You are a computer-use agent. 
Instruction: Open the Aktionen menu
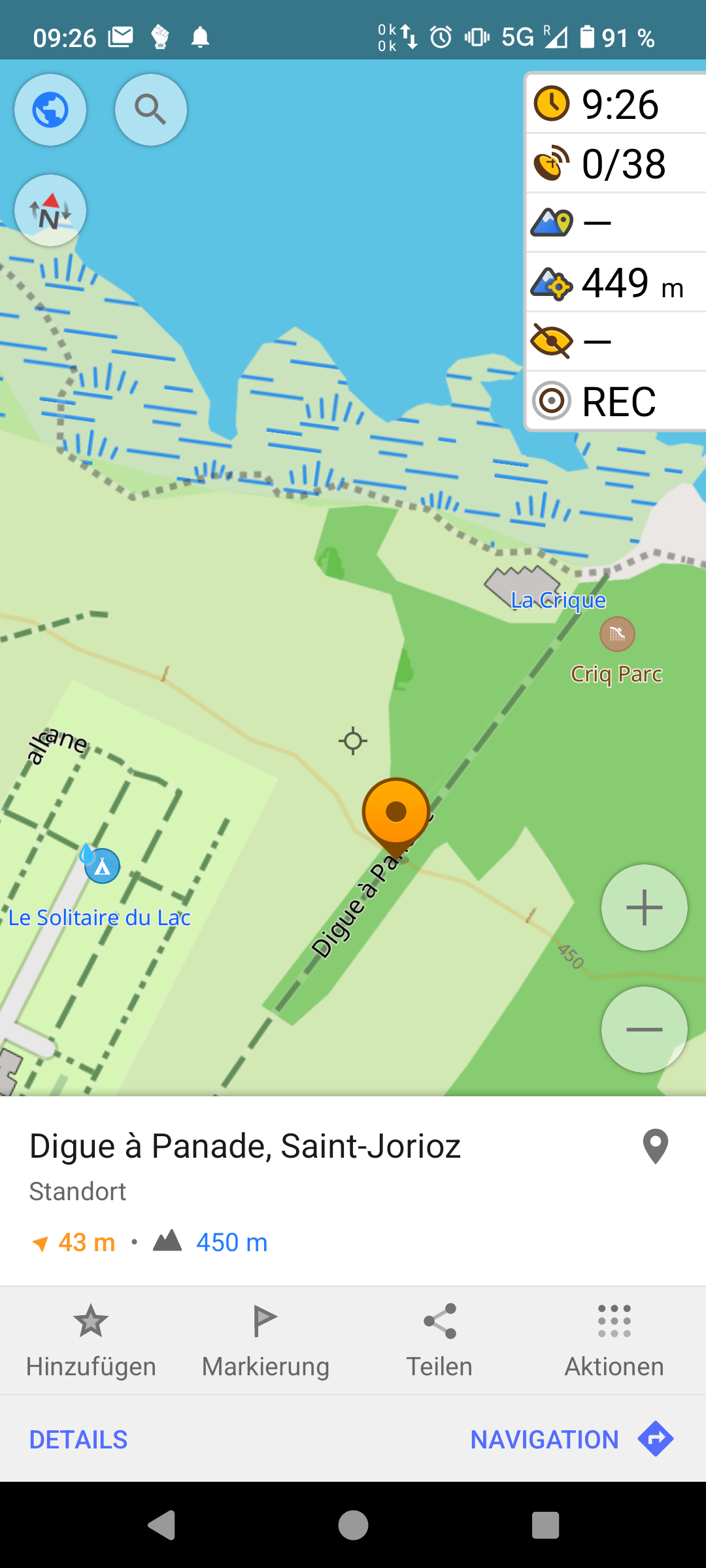pyautogui.click(x=614, y=1341)
